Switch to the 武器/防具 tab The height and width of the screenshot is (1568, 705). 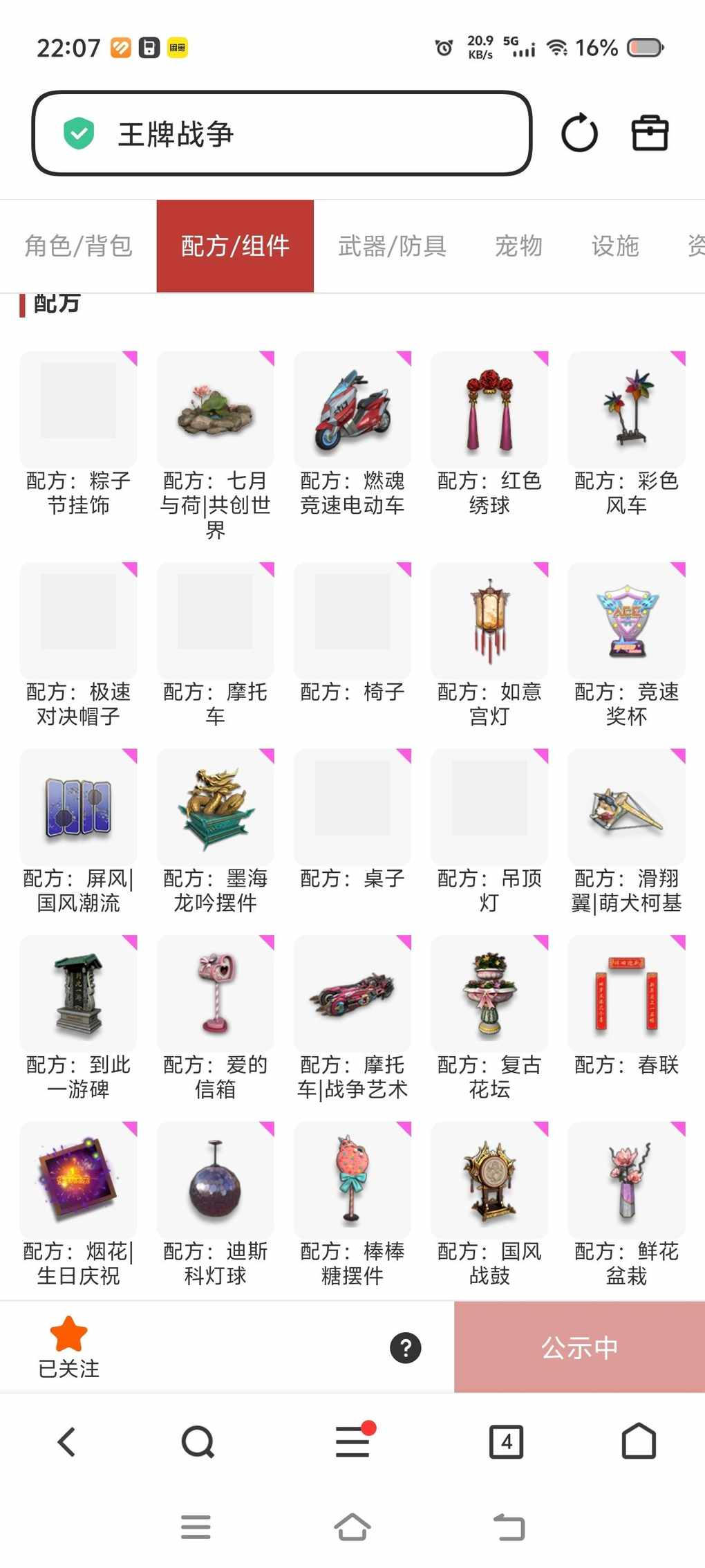click(392, 246)
